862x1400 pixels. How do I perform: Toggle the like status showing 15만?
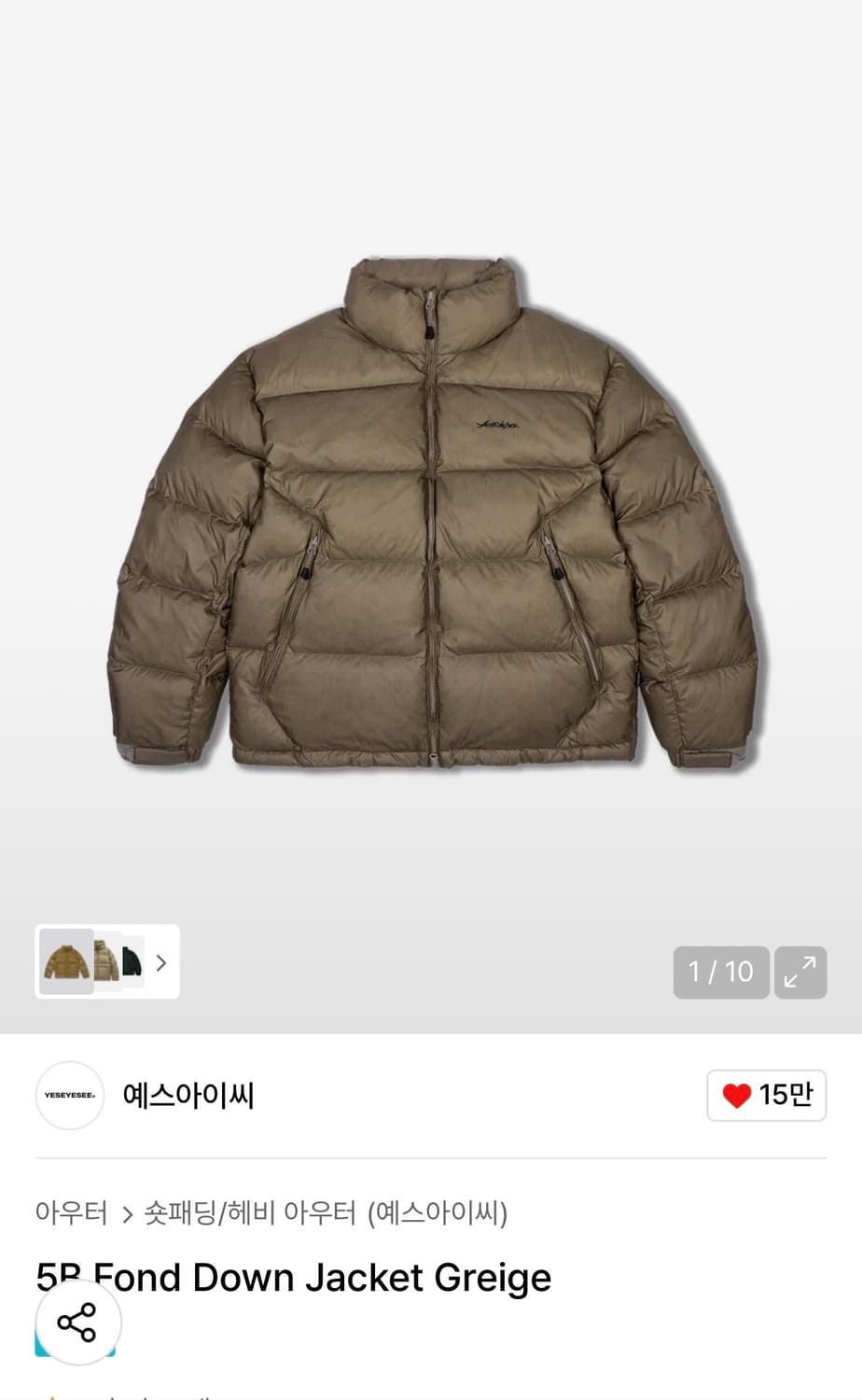(766, 1095)
